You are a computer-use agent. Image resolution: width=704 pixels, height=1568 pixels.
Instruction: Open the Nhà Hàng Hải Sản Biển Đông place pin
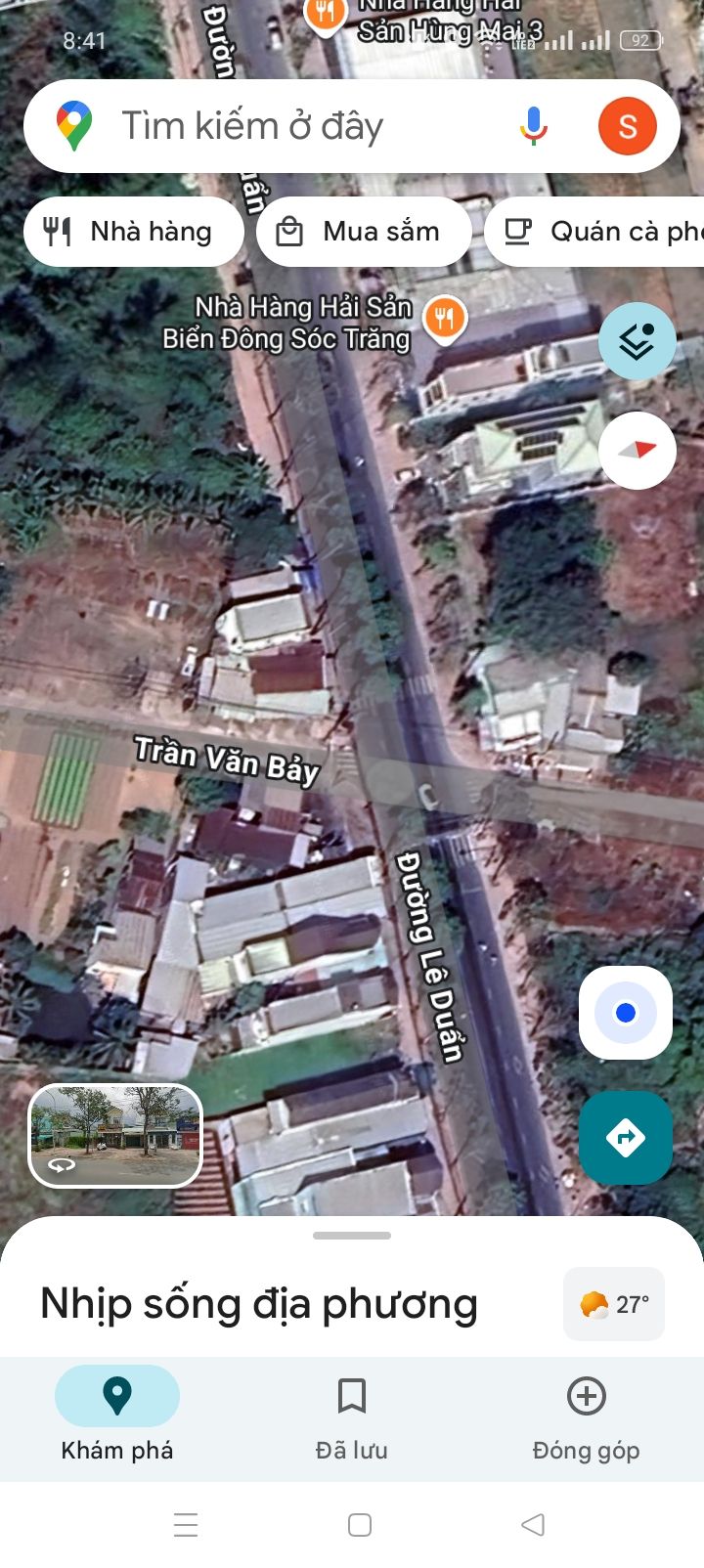[445, 318]
